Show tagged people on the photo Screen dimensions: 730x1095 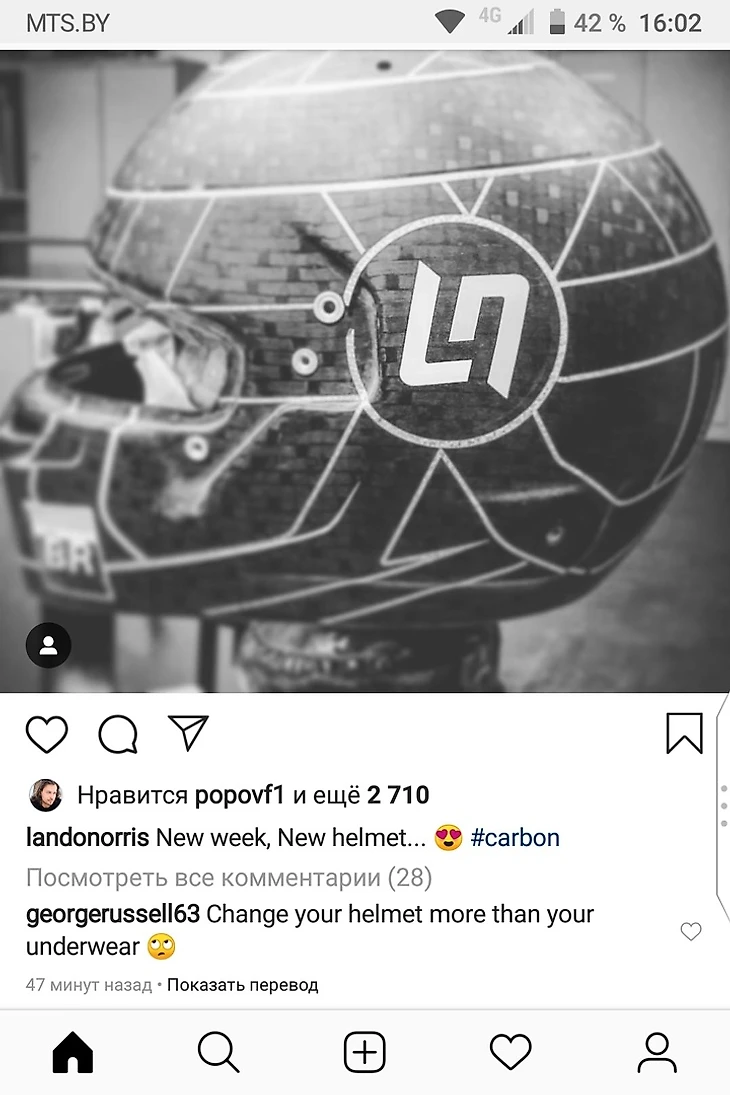coord(48,646)
